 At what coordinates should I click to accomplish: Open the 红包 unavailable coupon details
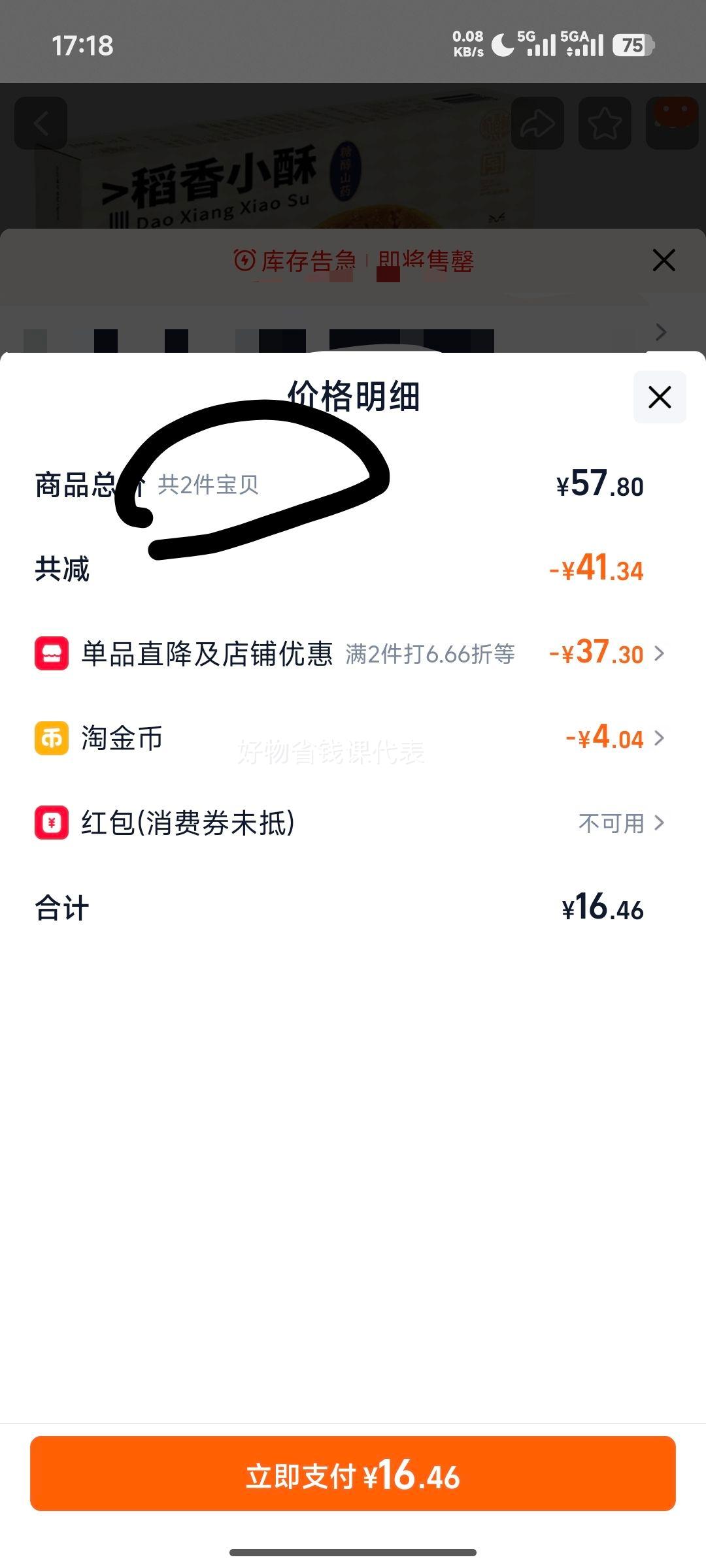pos(660,823)
